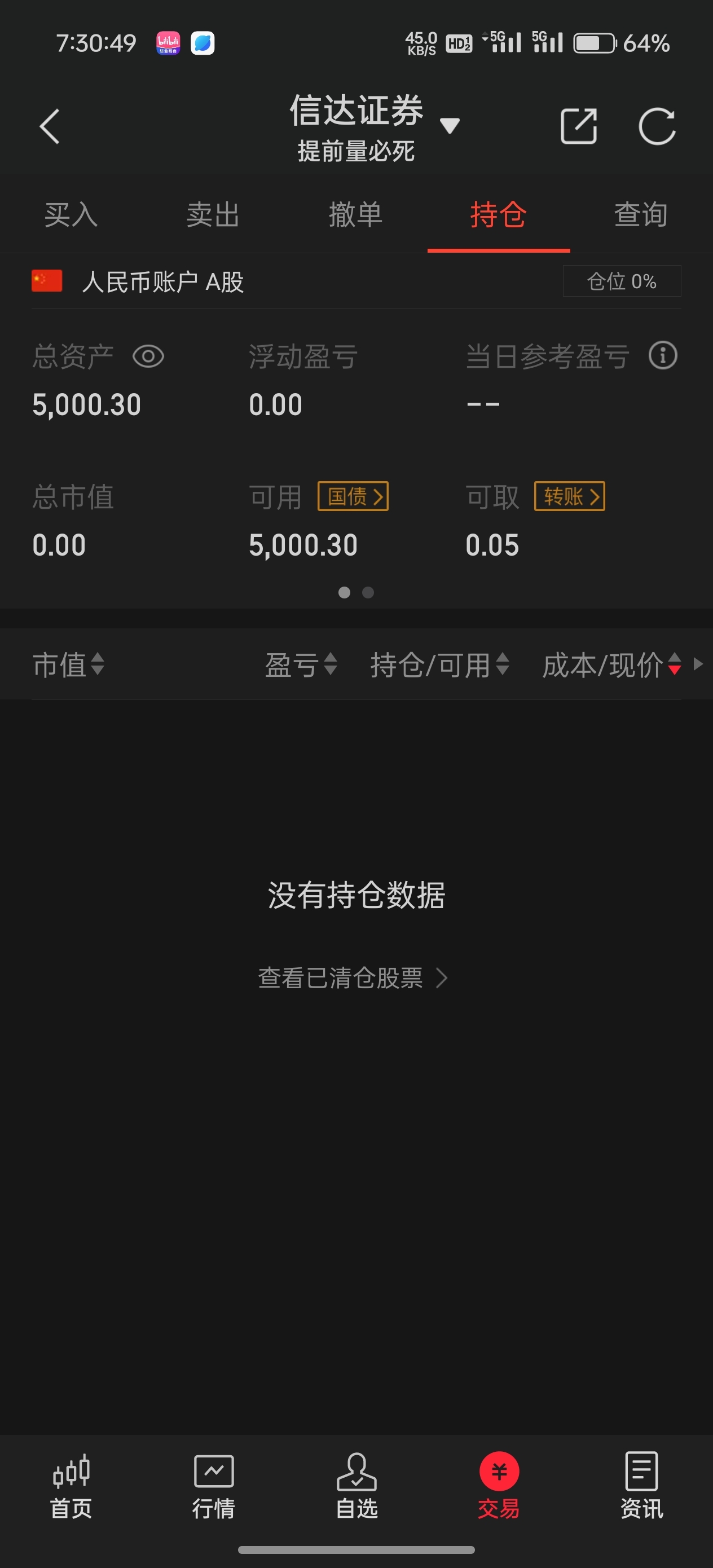Sort holdings by 市值

tap(69, 664)
